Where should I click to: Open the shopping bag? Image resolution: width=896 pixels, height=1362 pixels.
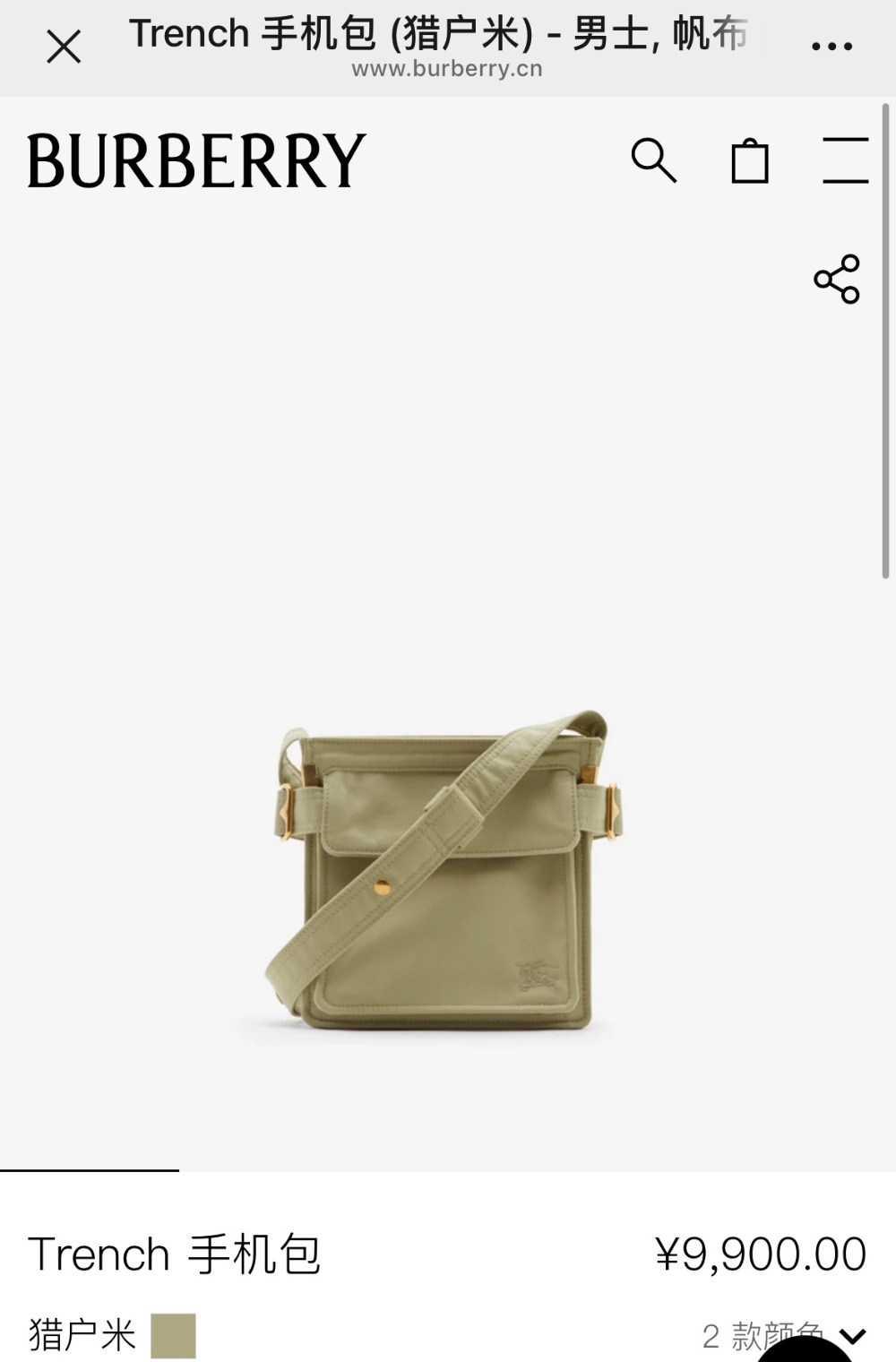pyautogui.click(x=749, y=161)
